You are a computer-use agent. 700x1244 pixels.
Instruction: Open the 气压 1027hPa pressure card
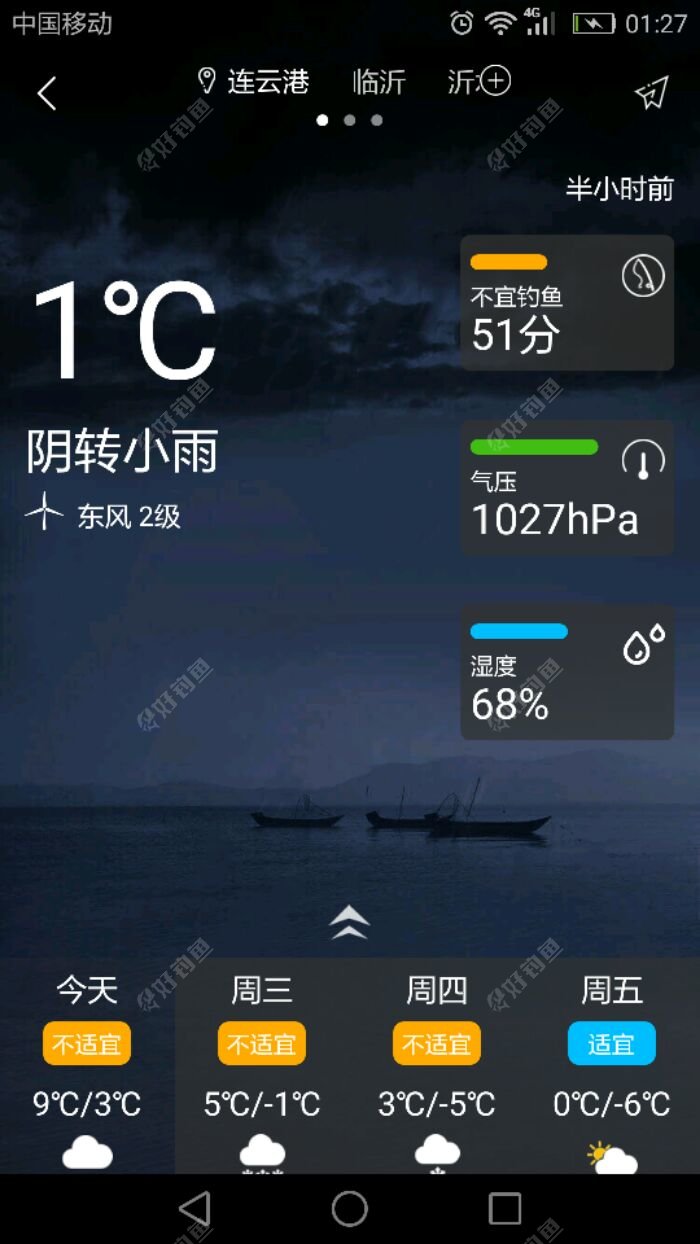(567, 488)
